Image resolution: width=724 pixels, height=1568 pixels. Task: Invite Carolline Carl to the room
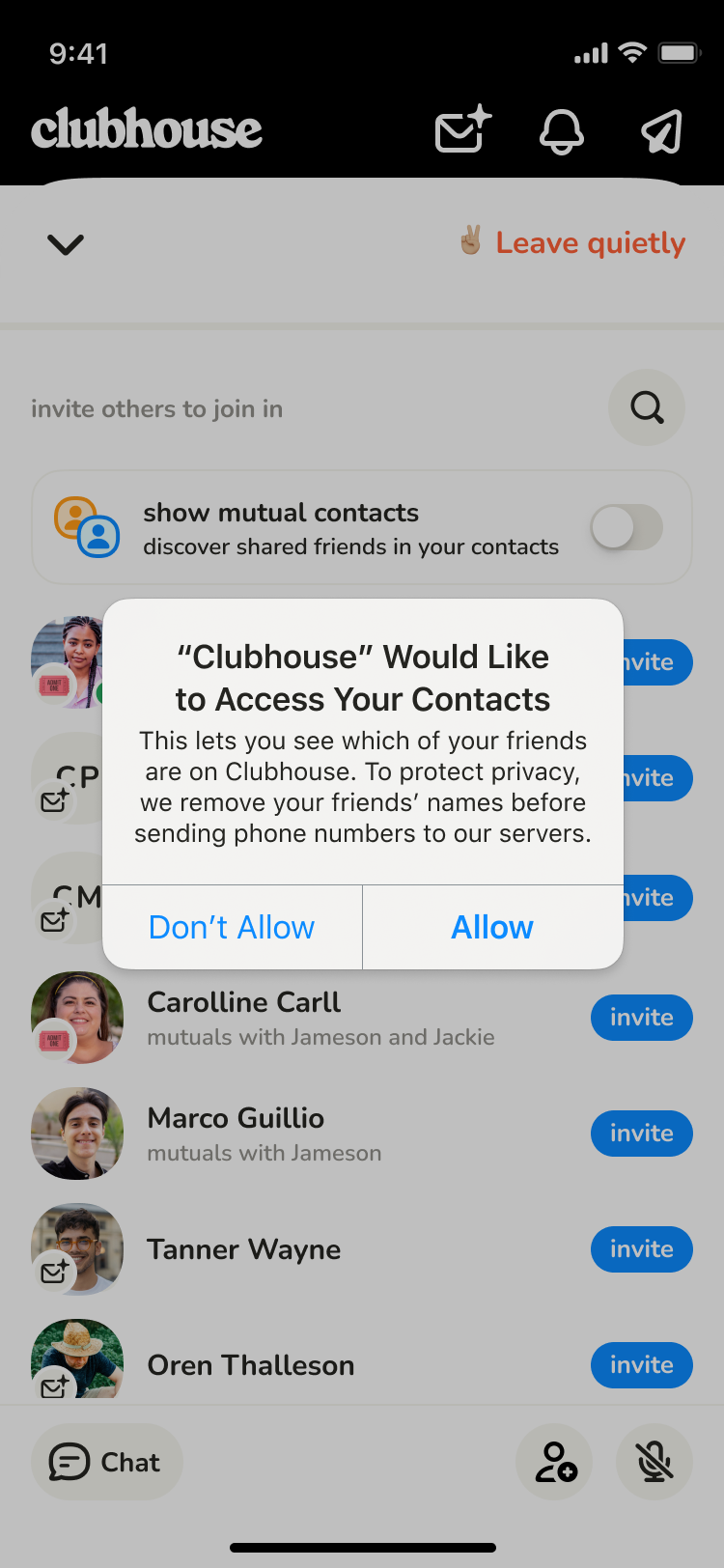642,1018
